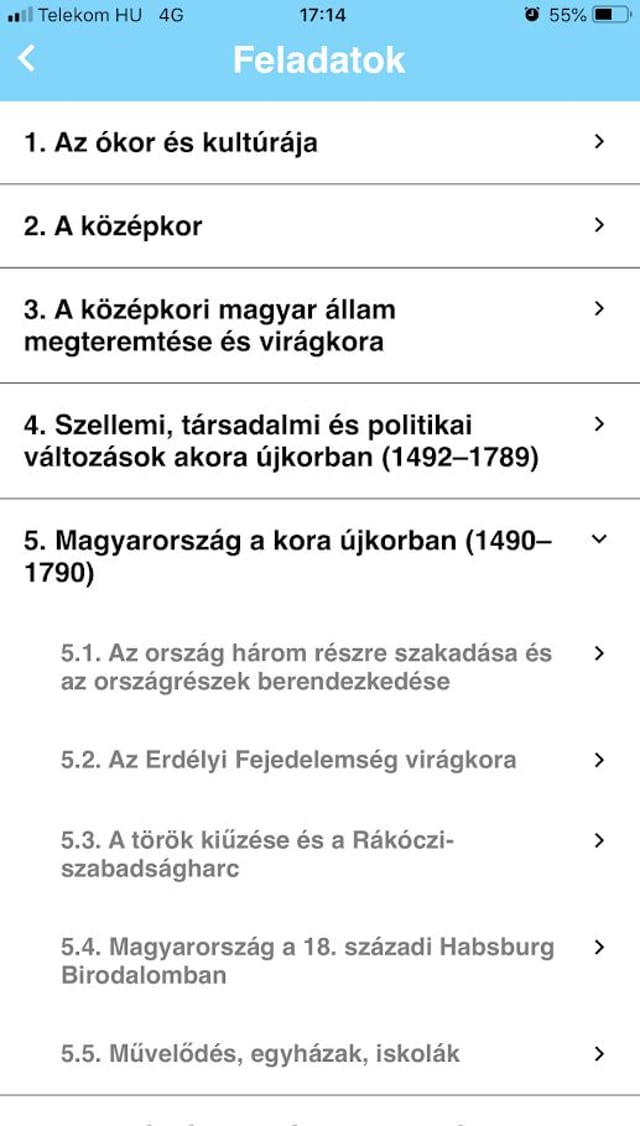Expand chapter 2 A középkor
The image size is (640, 1126).
click(320, 226)
